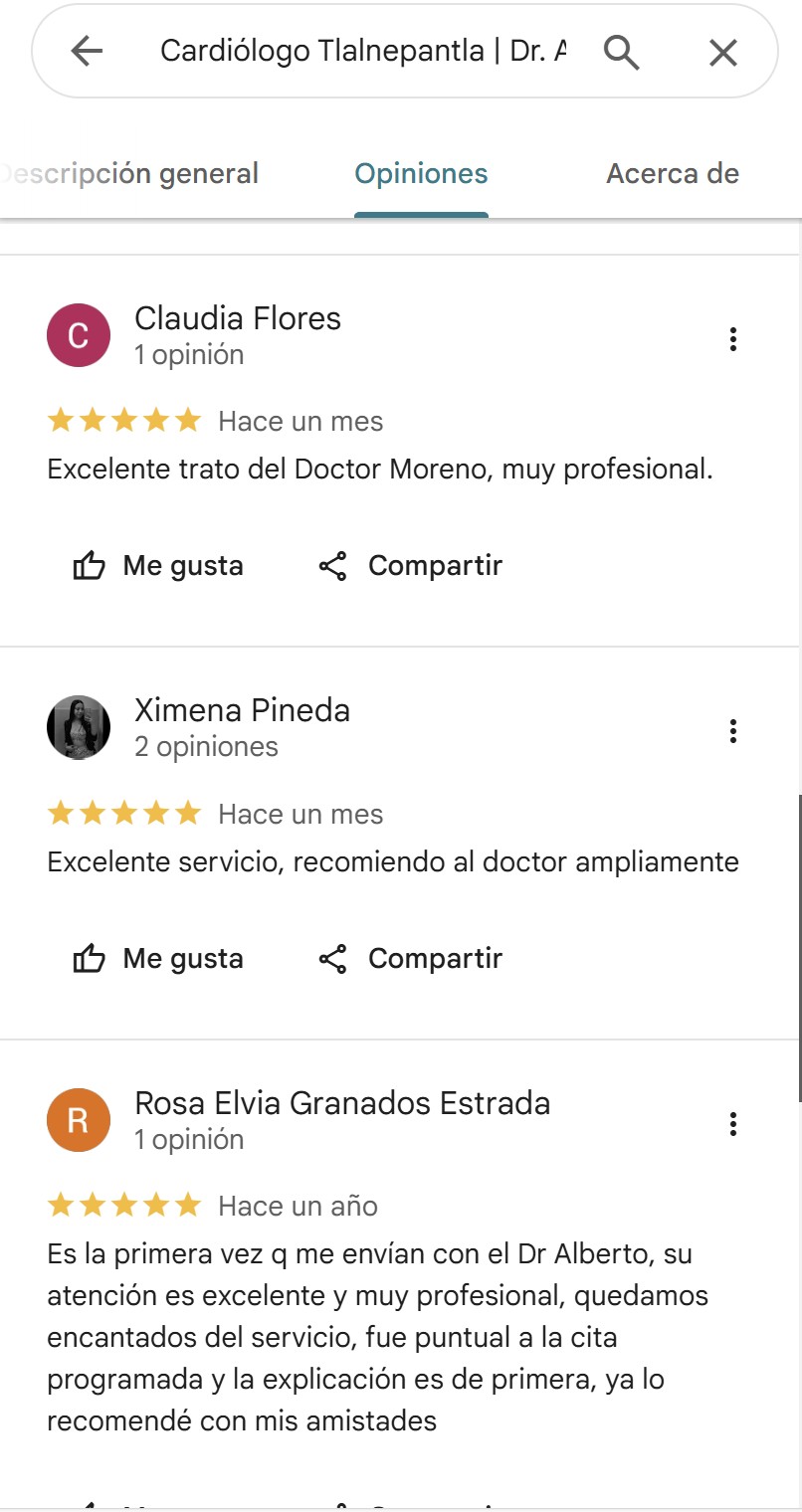Screen dimensions: 802x1512
Task: Click the X to clear the search
Action: coord(722,53)
